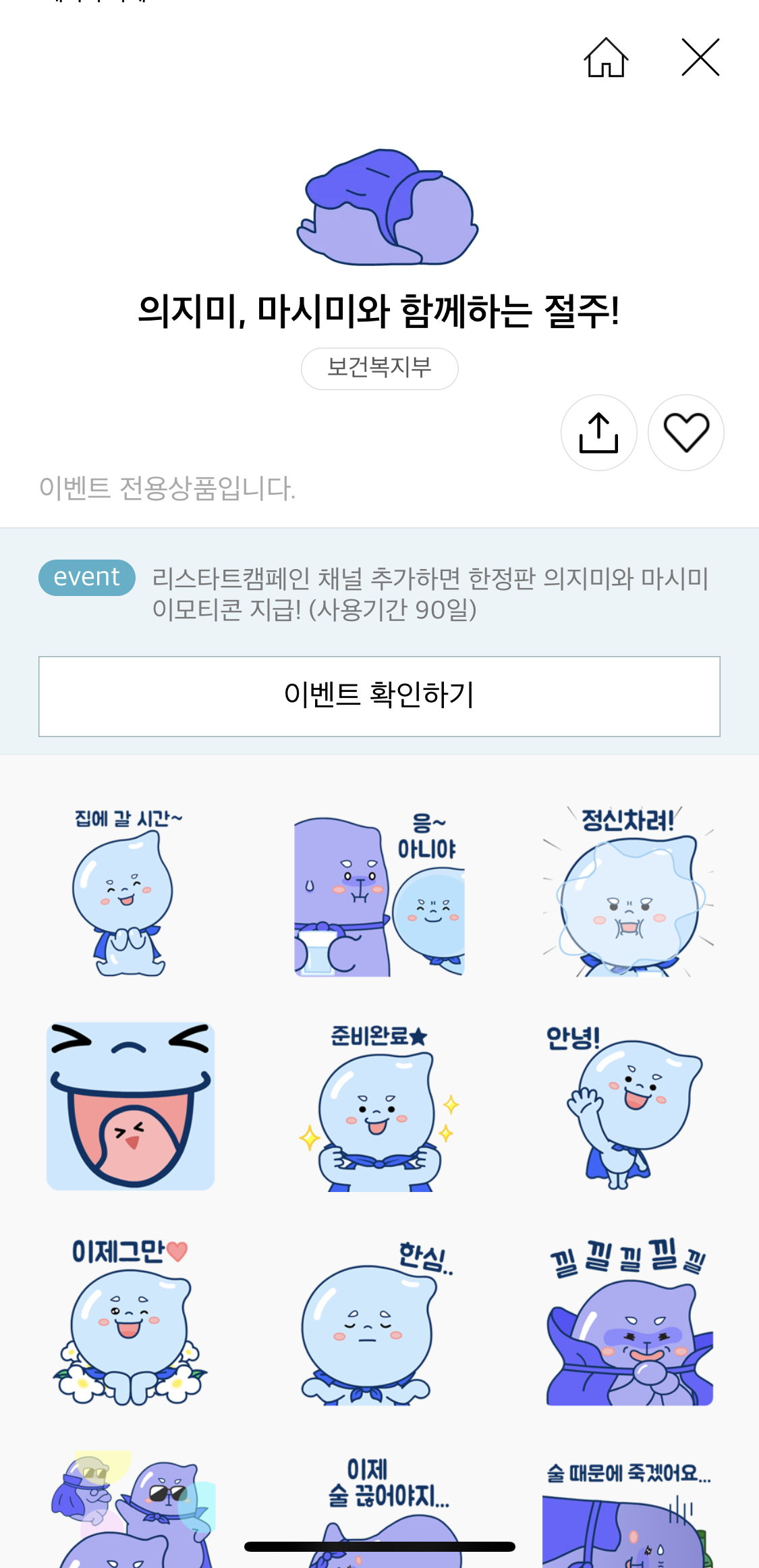Image resolution: width=759 pixels, height=1568 pixels.
Task: Share this emoticon pack
Action: click(598, 433)
